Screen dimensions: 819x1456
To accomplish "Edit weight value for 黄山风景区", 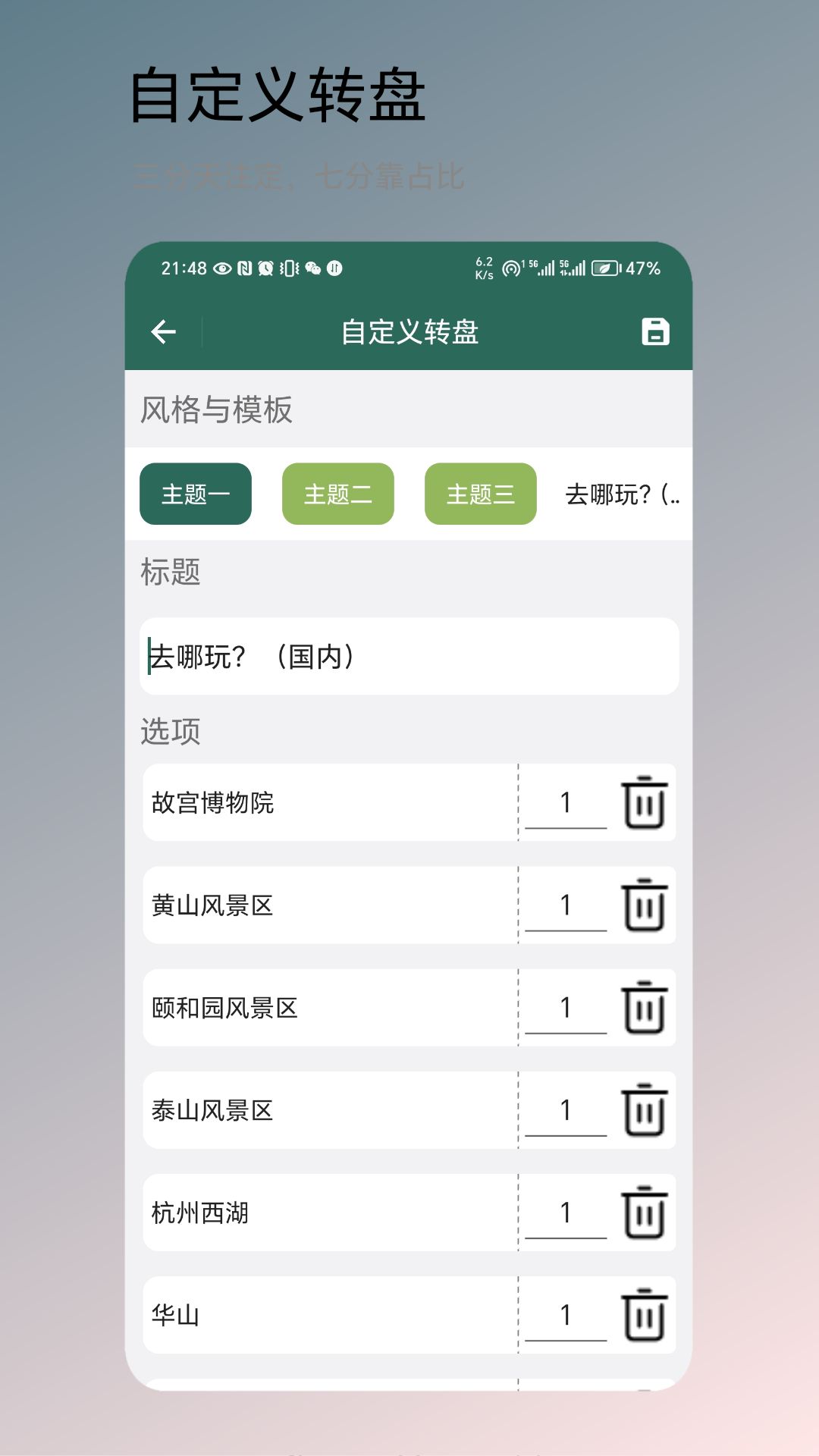I will point(565,905).
